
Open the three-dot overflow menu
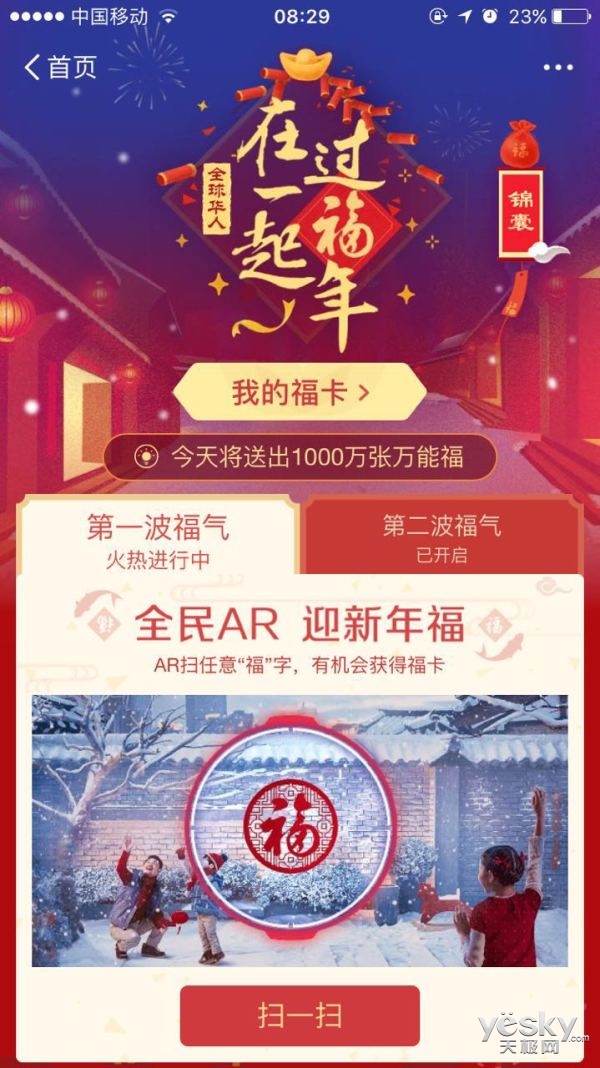[558, 67]
